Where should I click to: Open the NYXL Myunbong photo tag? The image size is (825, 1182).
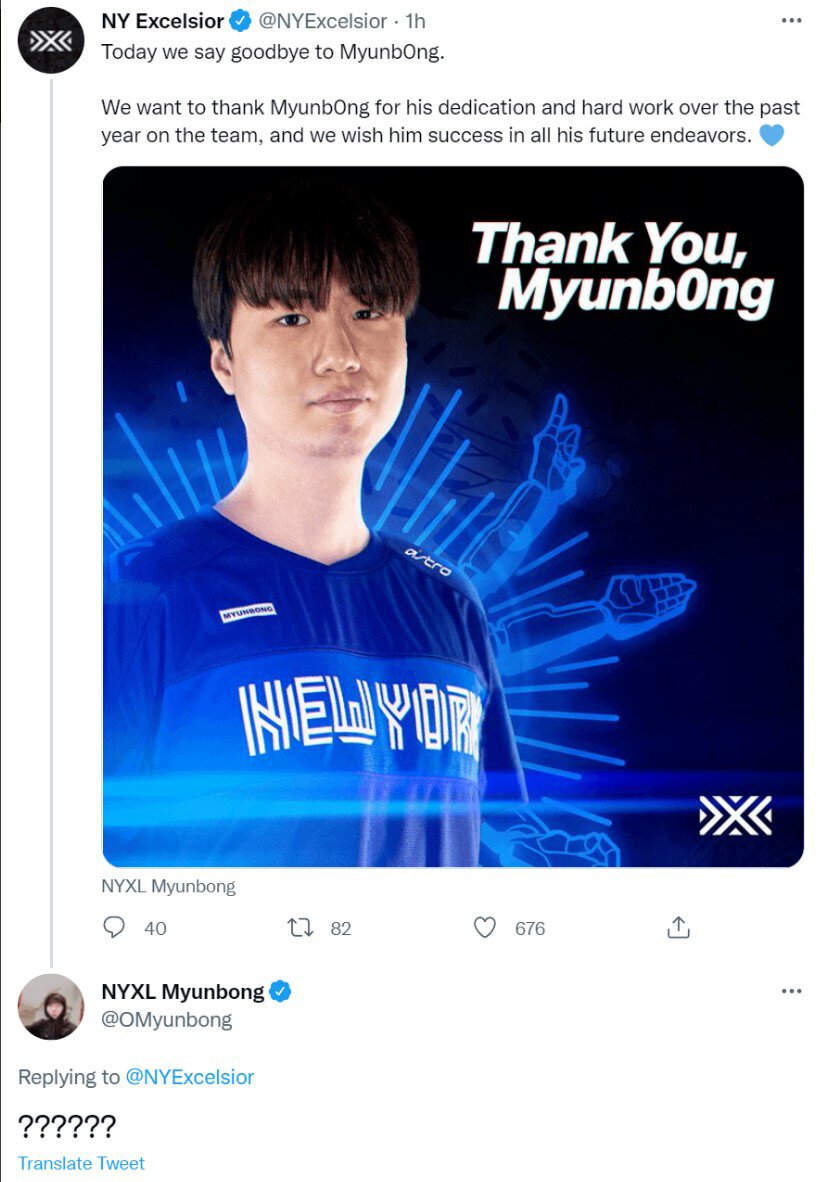click(168, 886)
